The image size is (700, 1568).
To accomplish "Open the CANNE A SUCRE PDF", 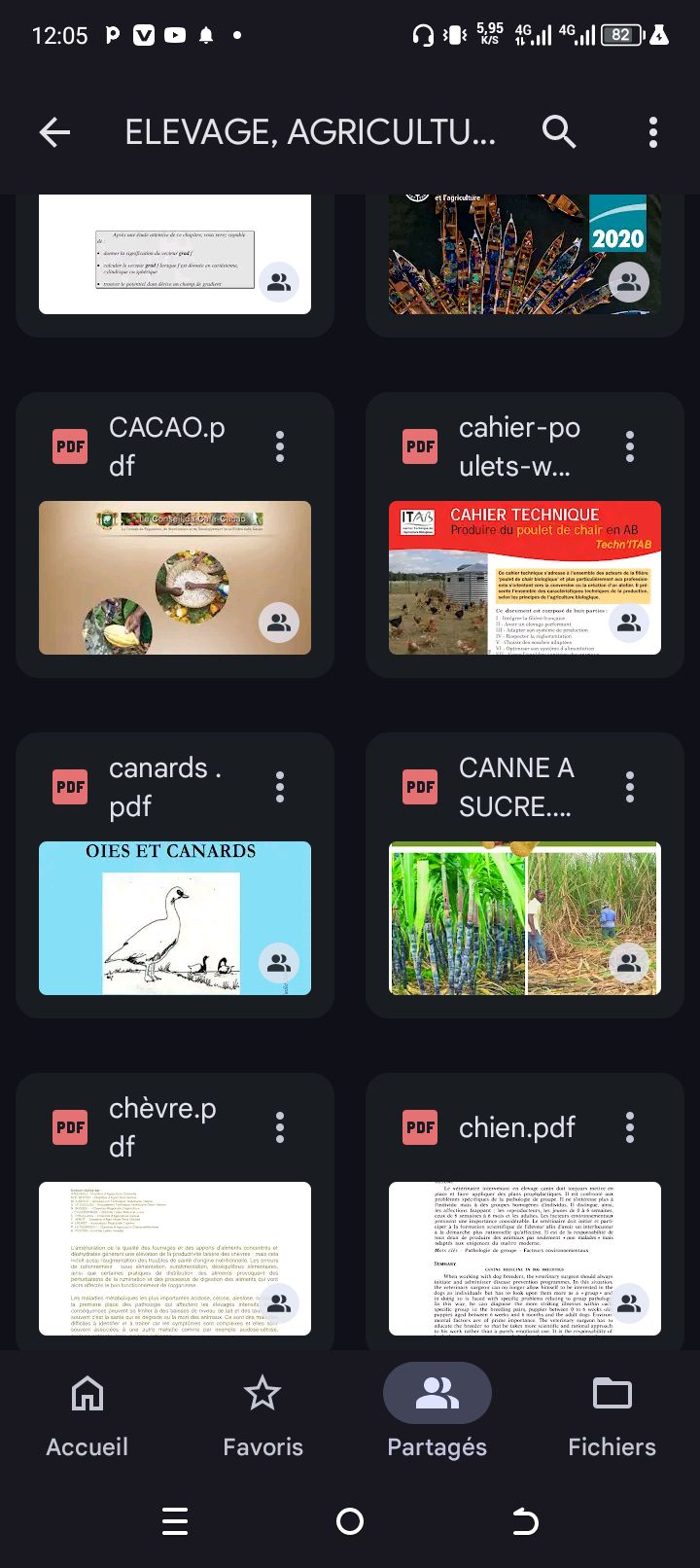I will tap(525, 917).
